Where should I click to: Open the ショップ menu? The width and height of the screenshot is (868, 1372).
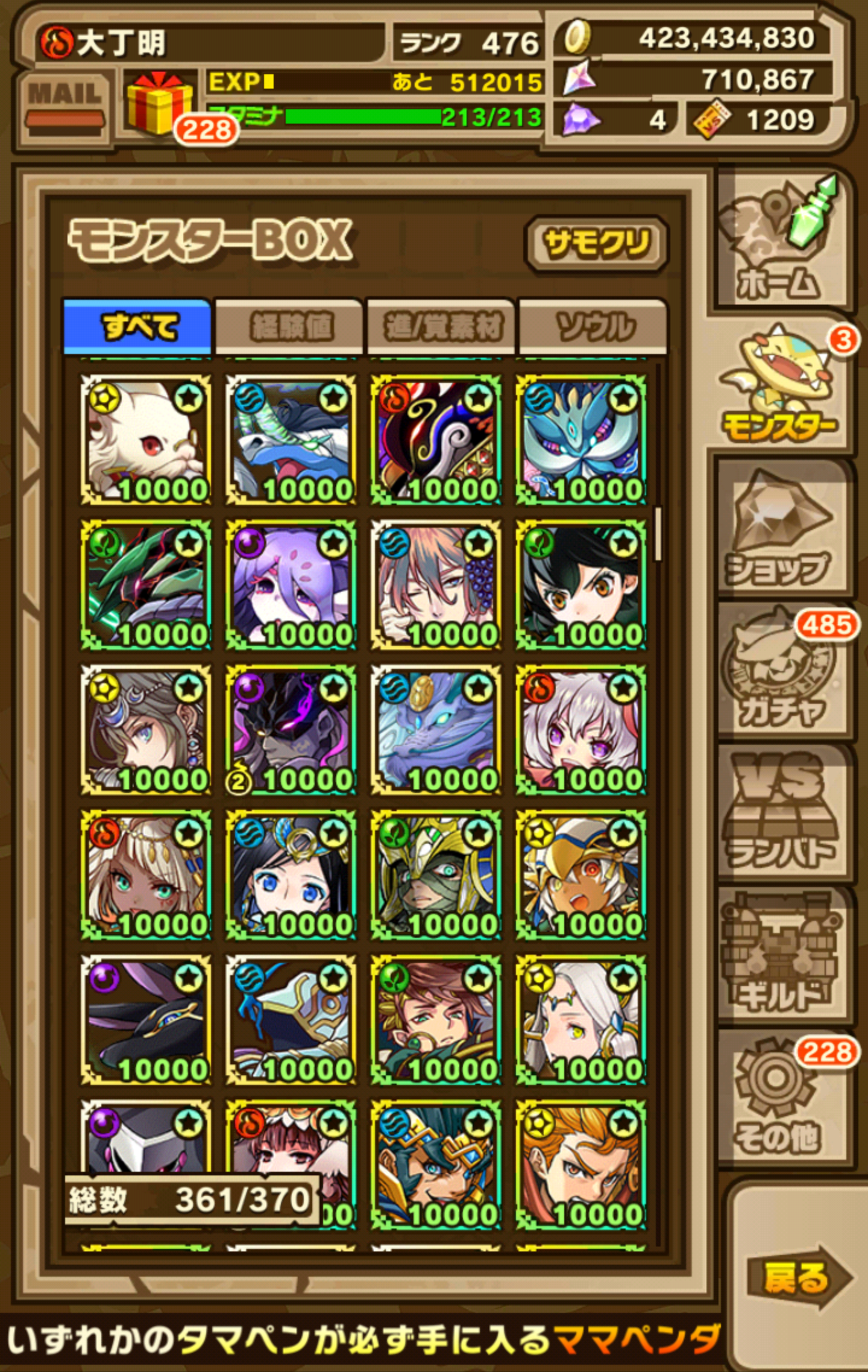781,531
